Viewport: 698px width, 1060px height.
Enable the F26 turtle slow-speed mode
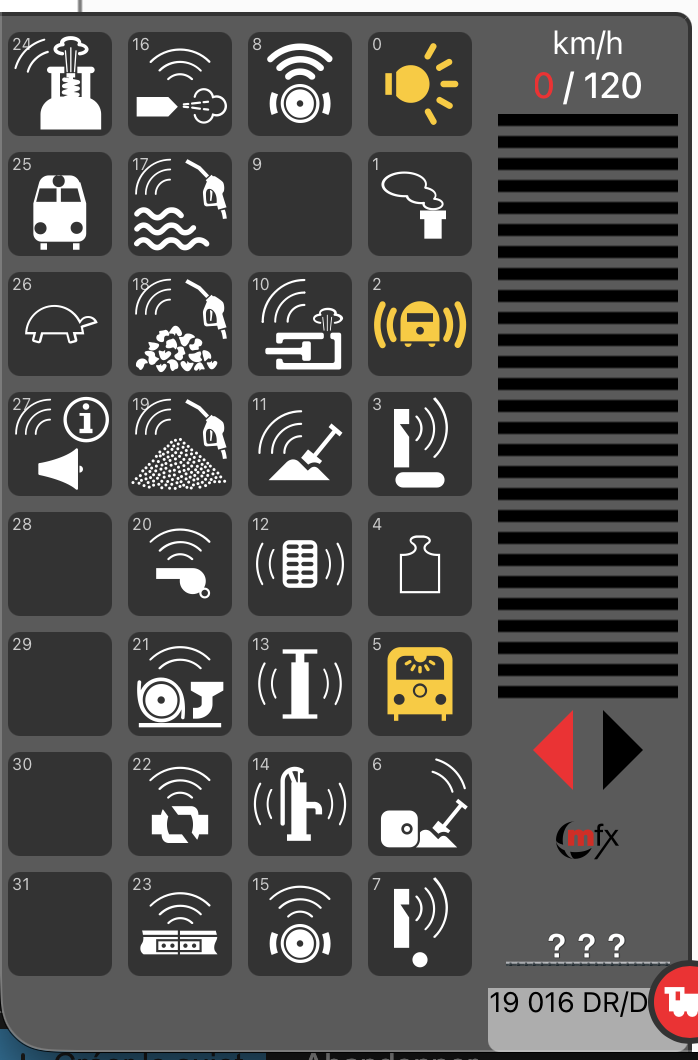coord(60,324)
